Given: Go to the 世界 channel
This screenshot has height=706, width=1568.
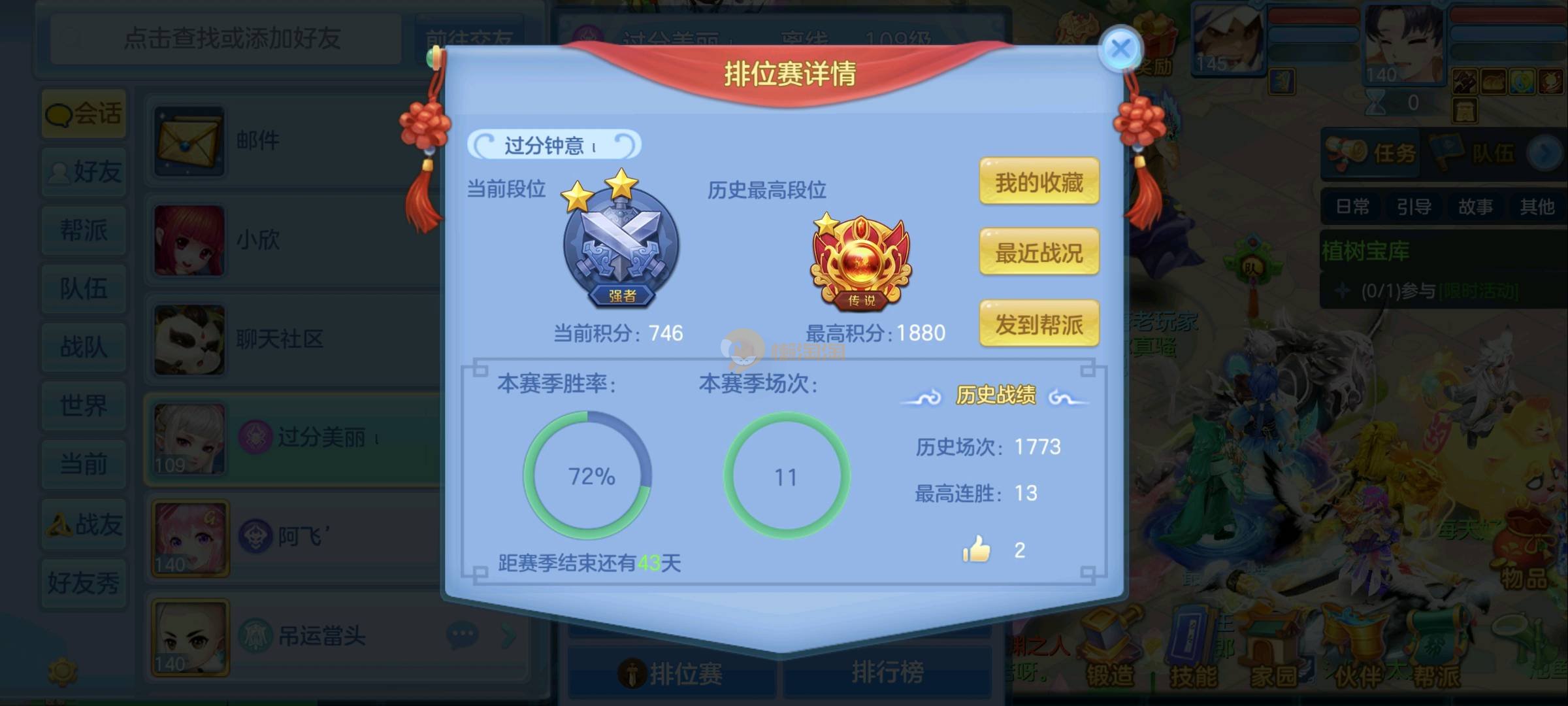Looking at the screenshot, I should [x=84, y=405].
